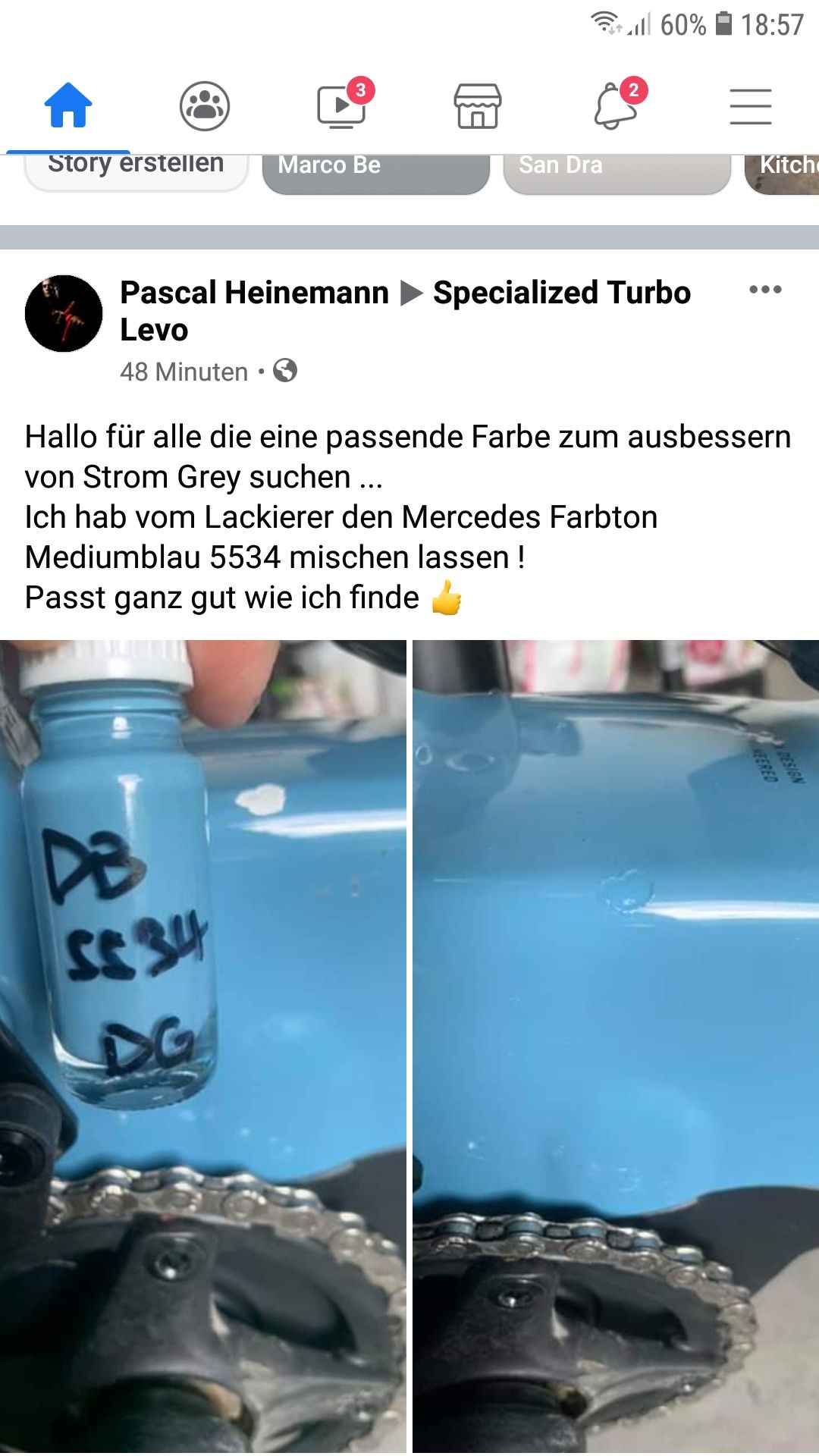Switch to the Groups tab
The height and width of the screenshot is (1456, 819).
[x=205, y=105]
